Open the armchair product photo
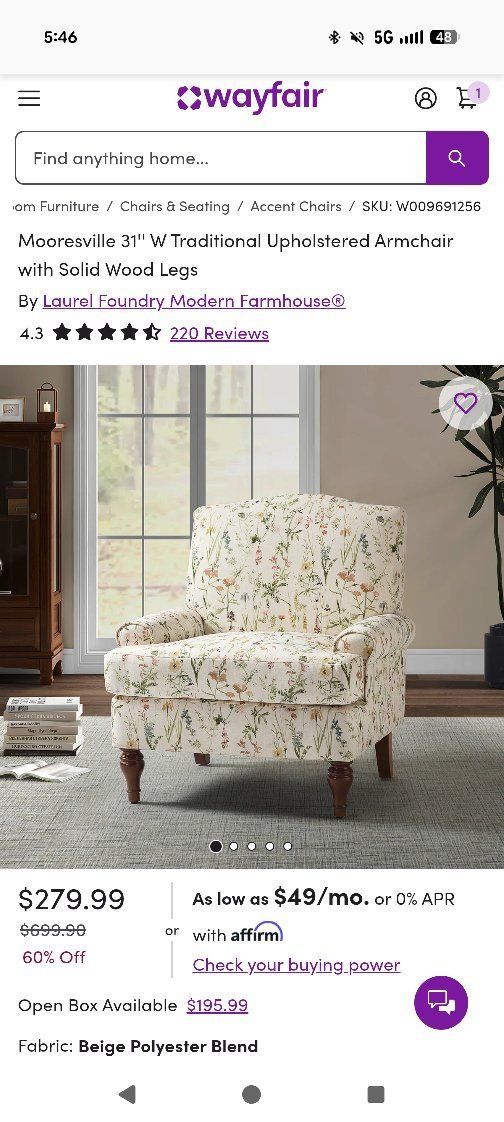Image resolution: width=504 pixels, height=1122 pixels. 252,616
